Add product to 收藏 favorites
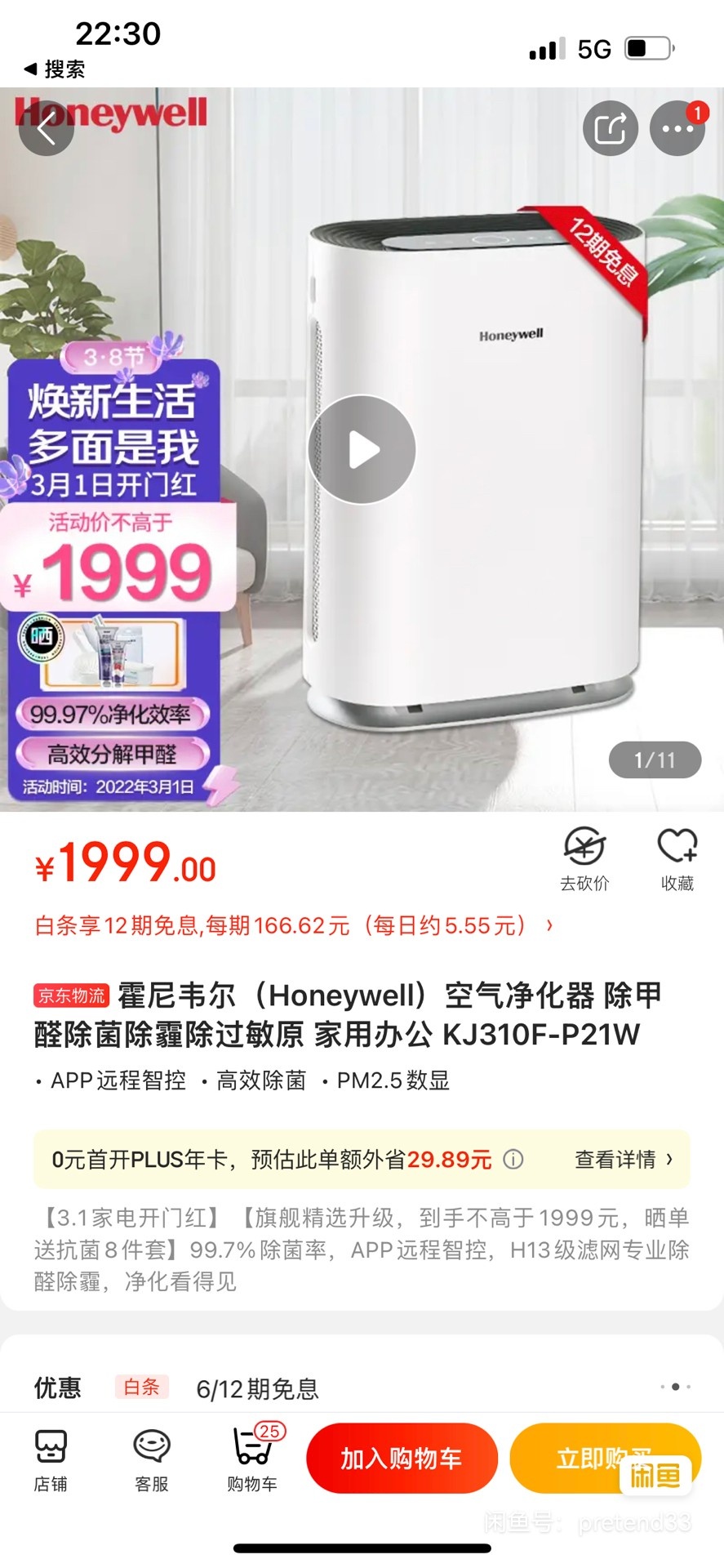The width and height of the screenshot is (724, 1568). pyautogui.click(x=677, y=859)
